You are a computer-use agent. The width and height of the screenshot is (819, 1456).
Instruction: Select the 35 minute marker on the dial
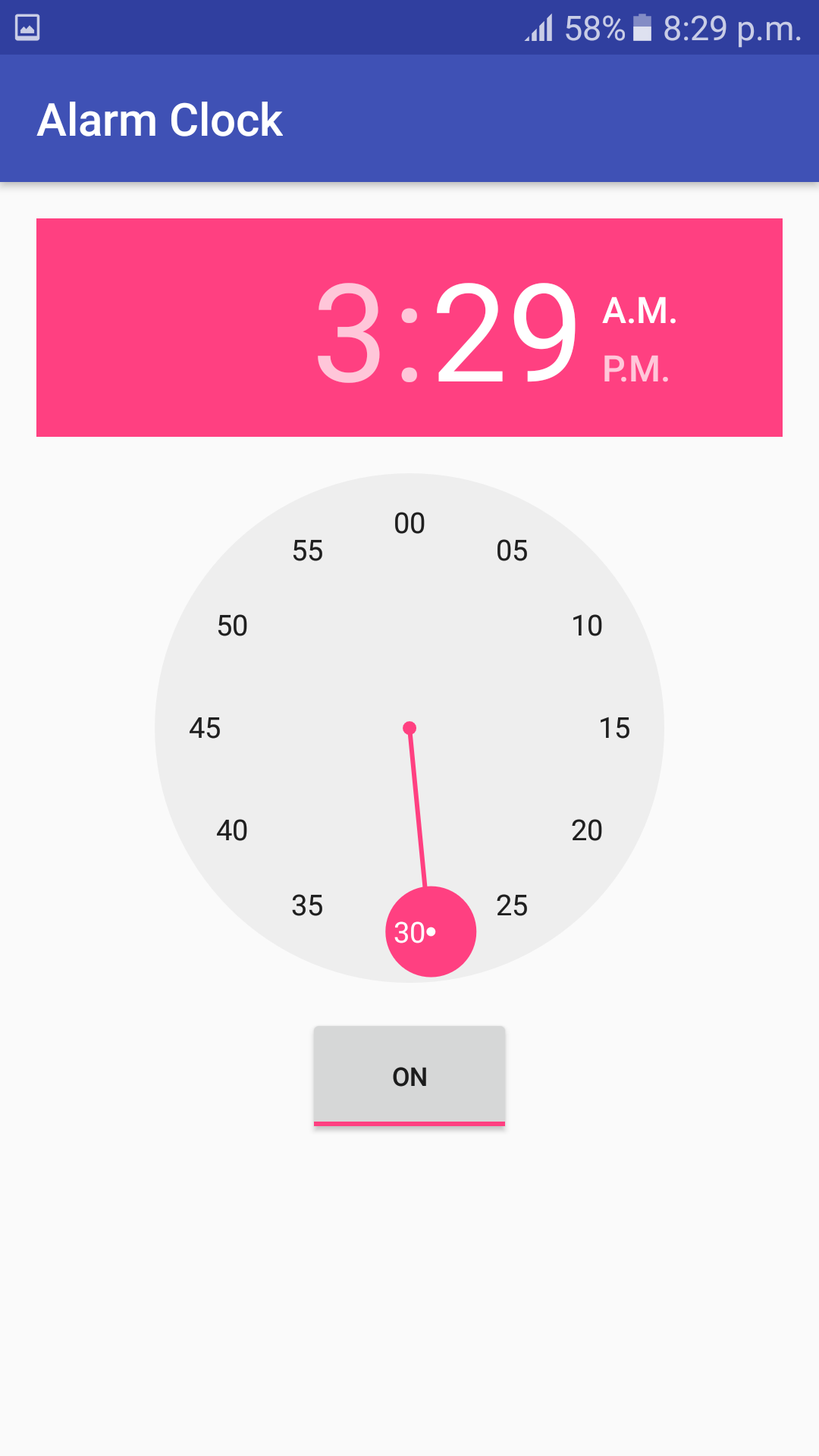pos(308,905)
